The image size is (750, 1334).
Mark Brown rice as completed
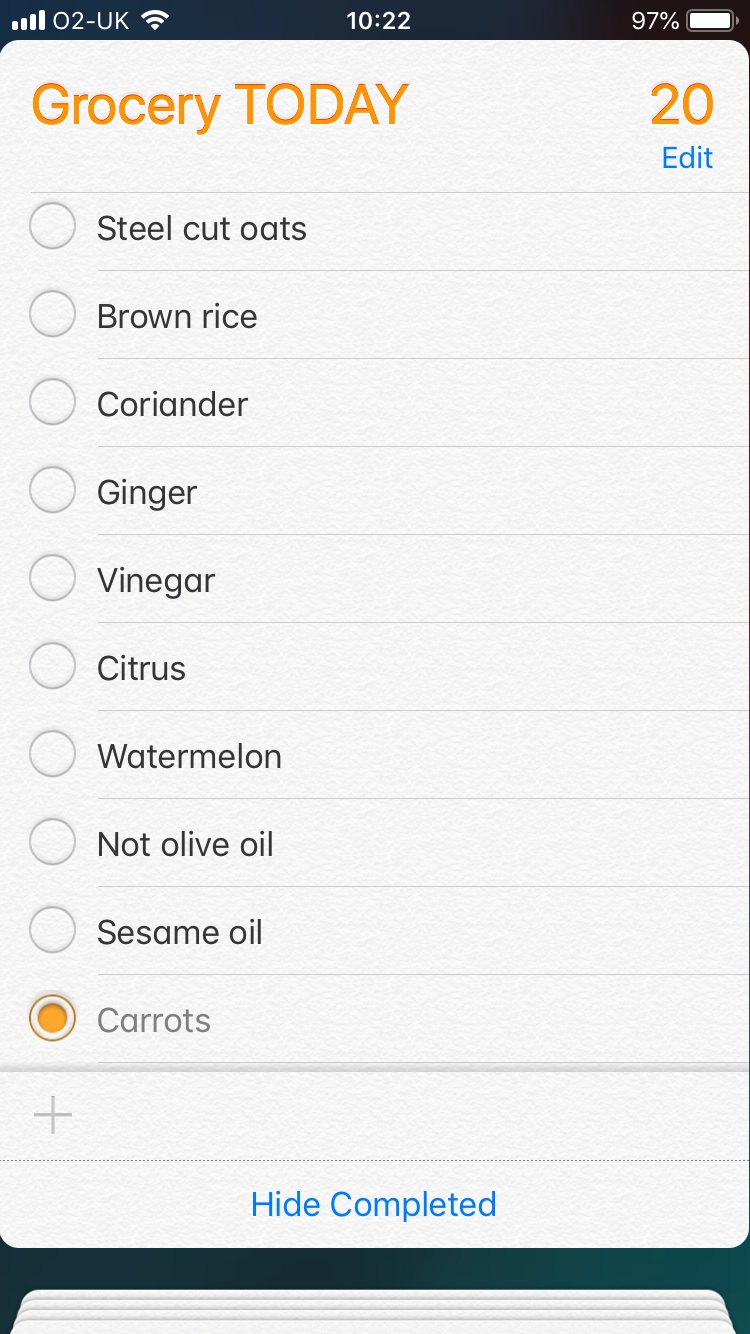tap(52, 315)
